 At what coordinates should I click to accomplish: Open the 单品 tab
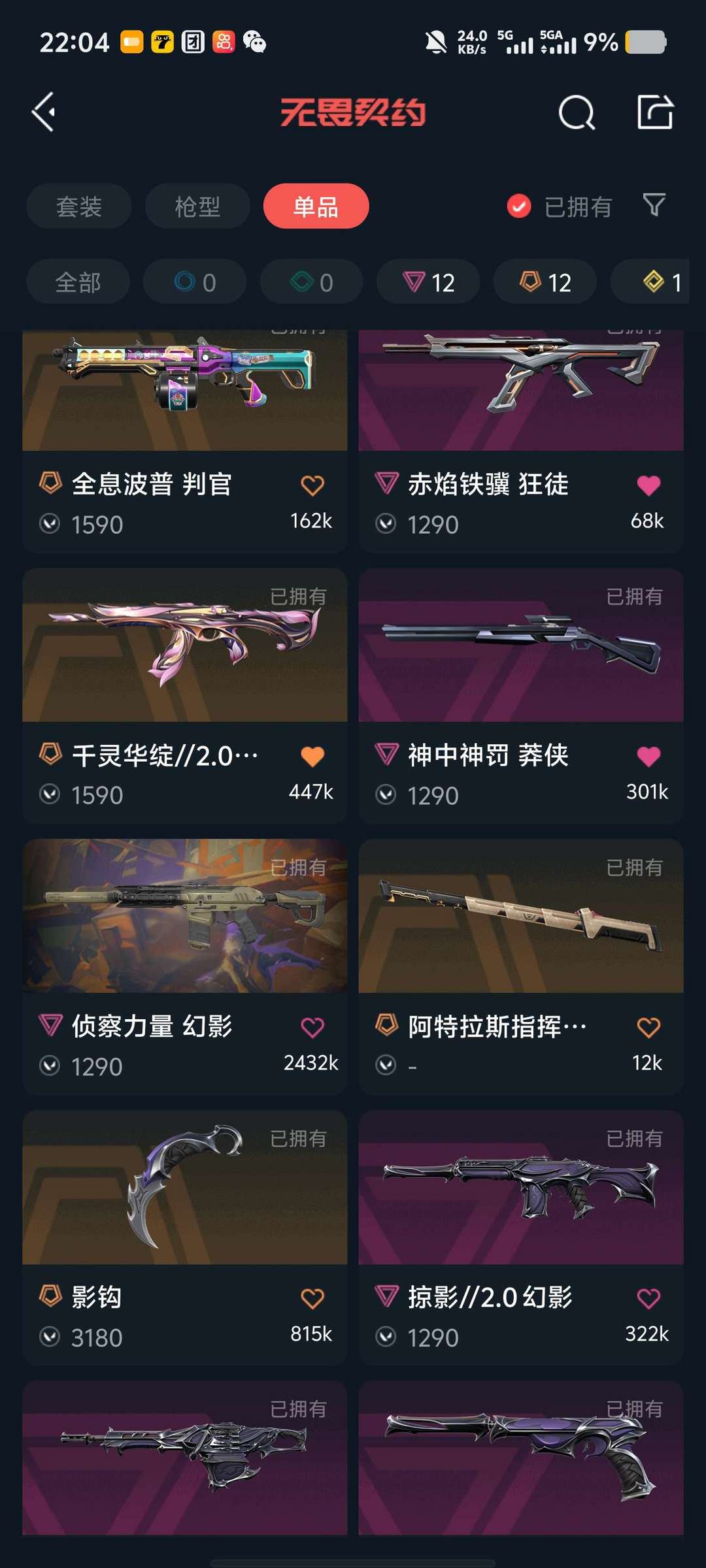pyautogui.click(x=316, y=206)
